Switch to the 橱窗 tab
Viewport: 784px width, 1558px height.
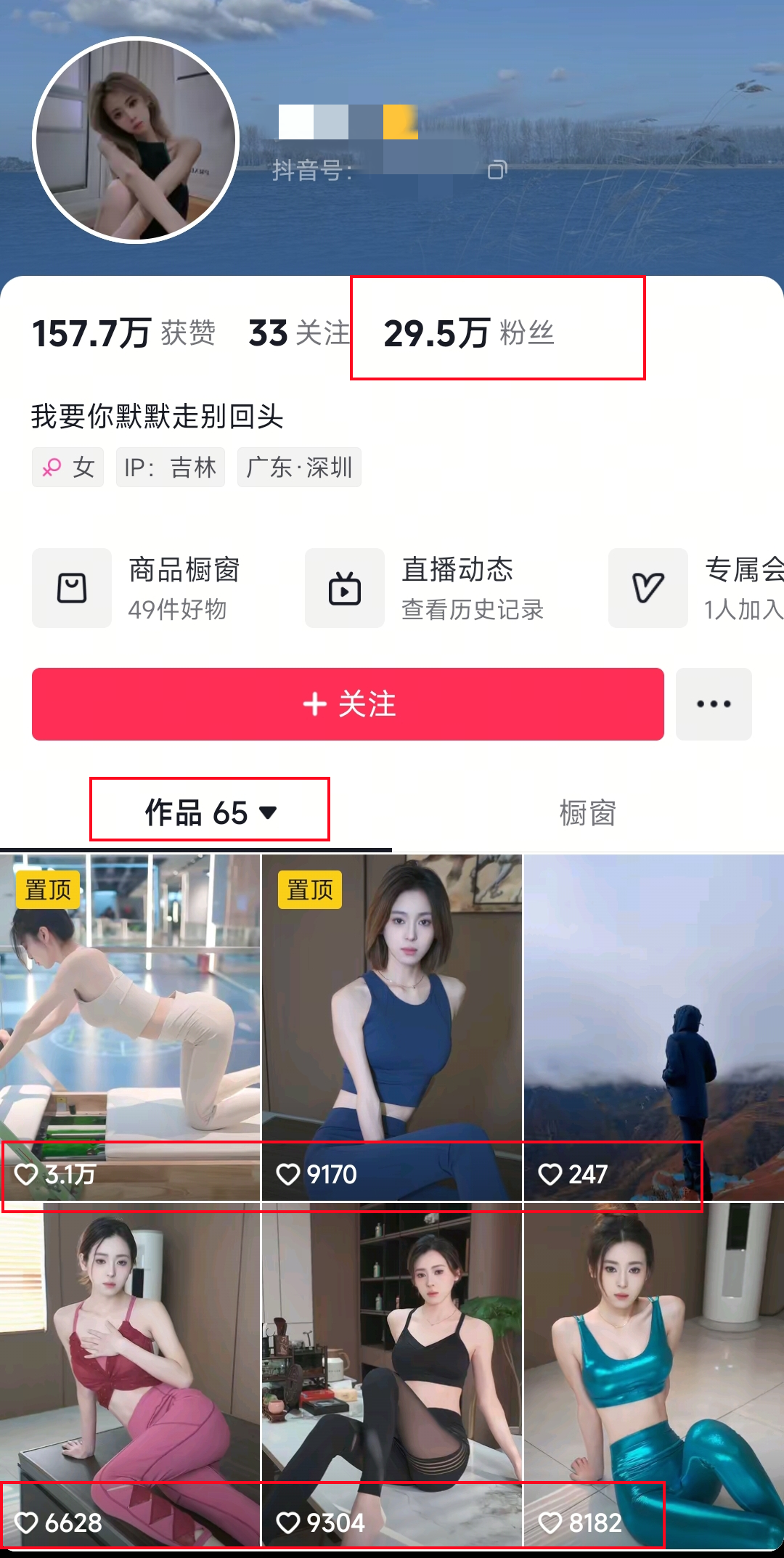pyautogui.click(x=587, y=813)
